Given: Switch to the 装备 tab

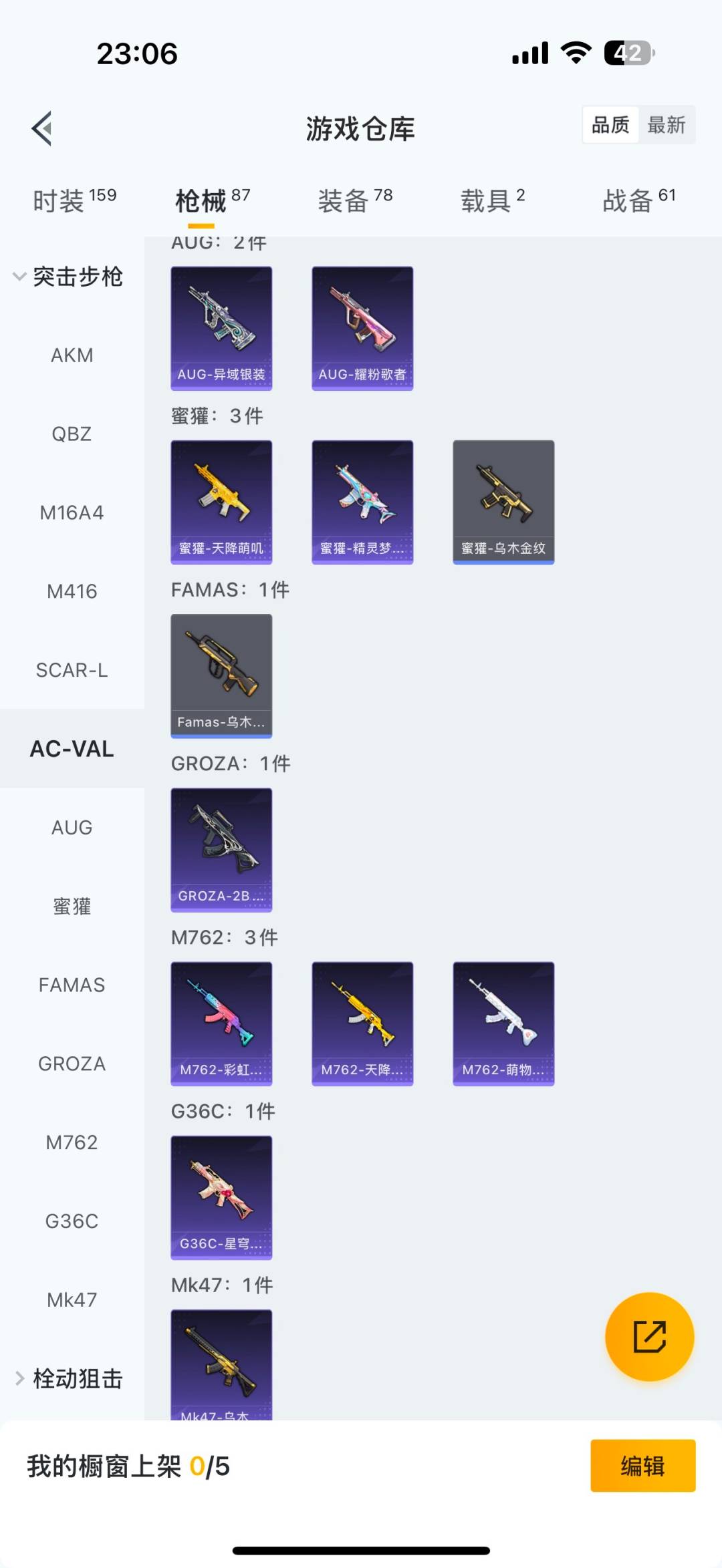Looking at the screenshot, I should (355, 200).
